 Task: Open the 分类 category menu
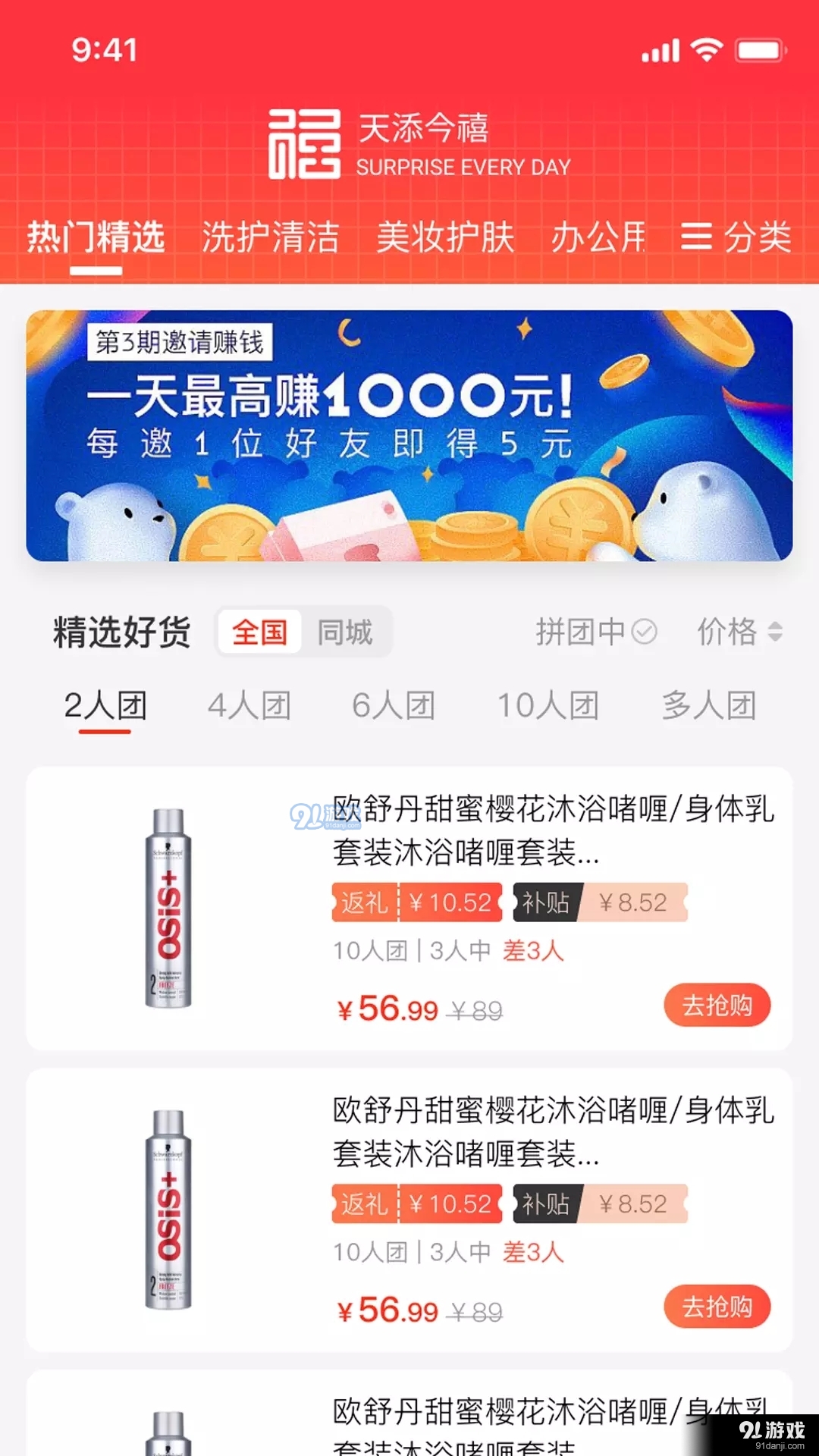pyautogui.click(x=736, y=237)
